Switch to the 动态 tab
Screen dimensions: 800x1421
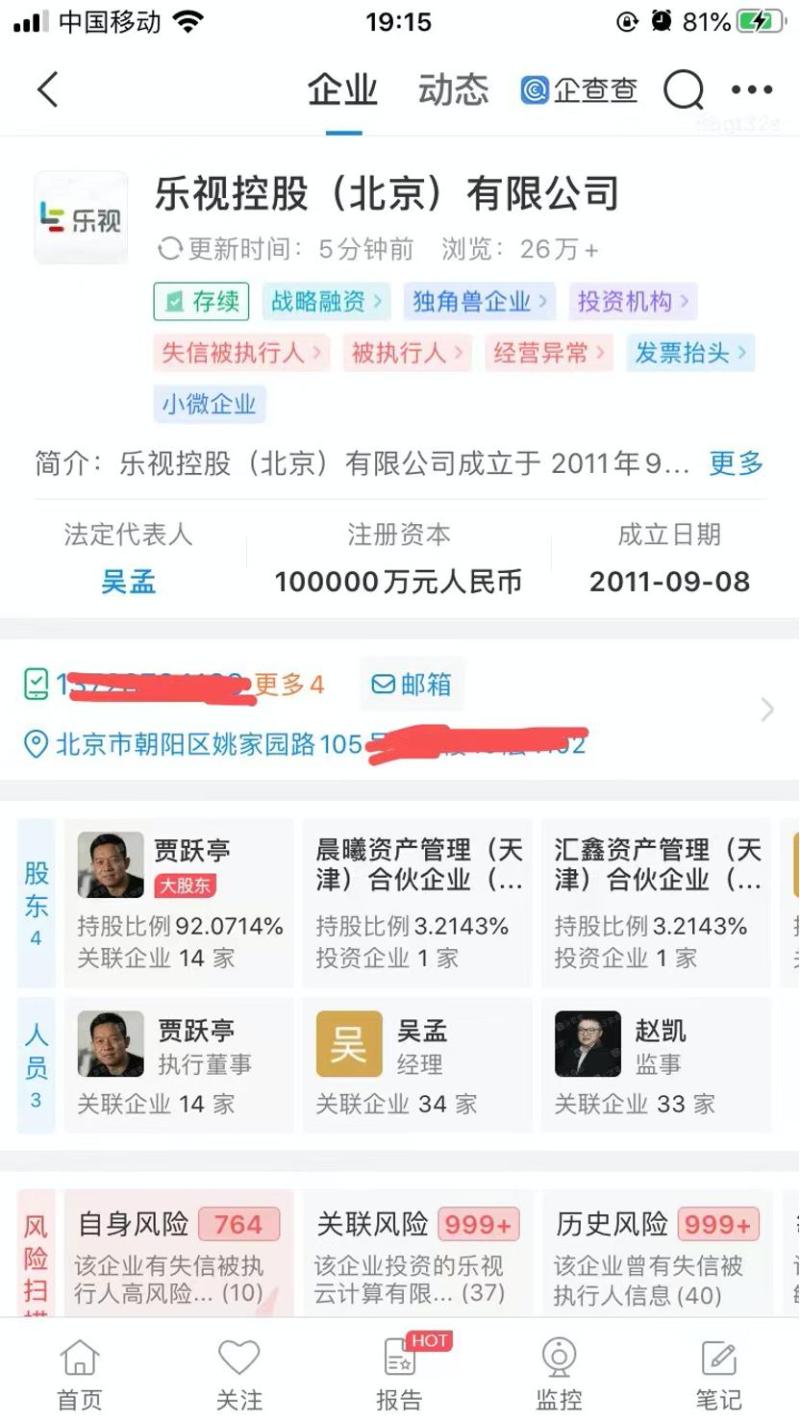point(453,90)
